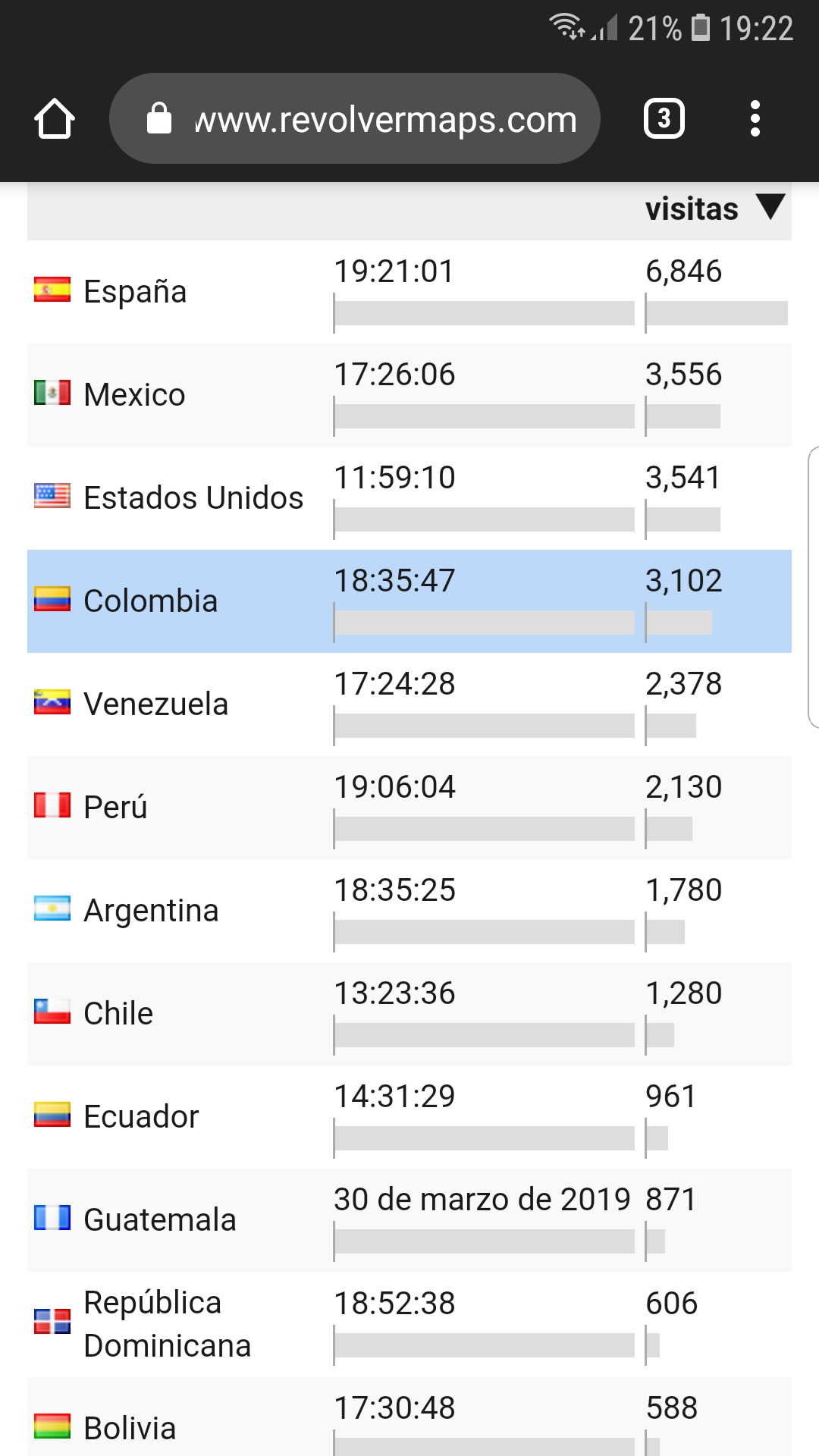Select the Mexico row
Screen dimensions: 819x1456
tap(409, 395)
